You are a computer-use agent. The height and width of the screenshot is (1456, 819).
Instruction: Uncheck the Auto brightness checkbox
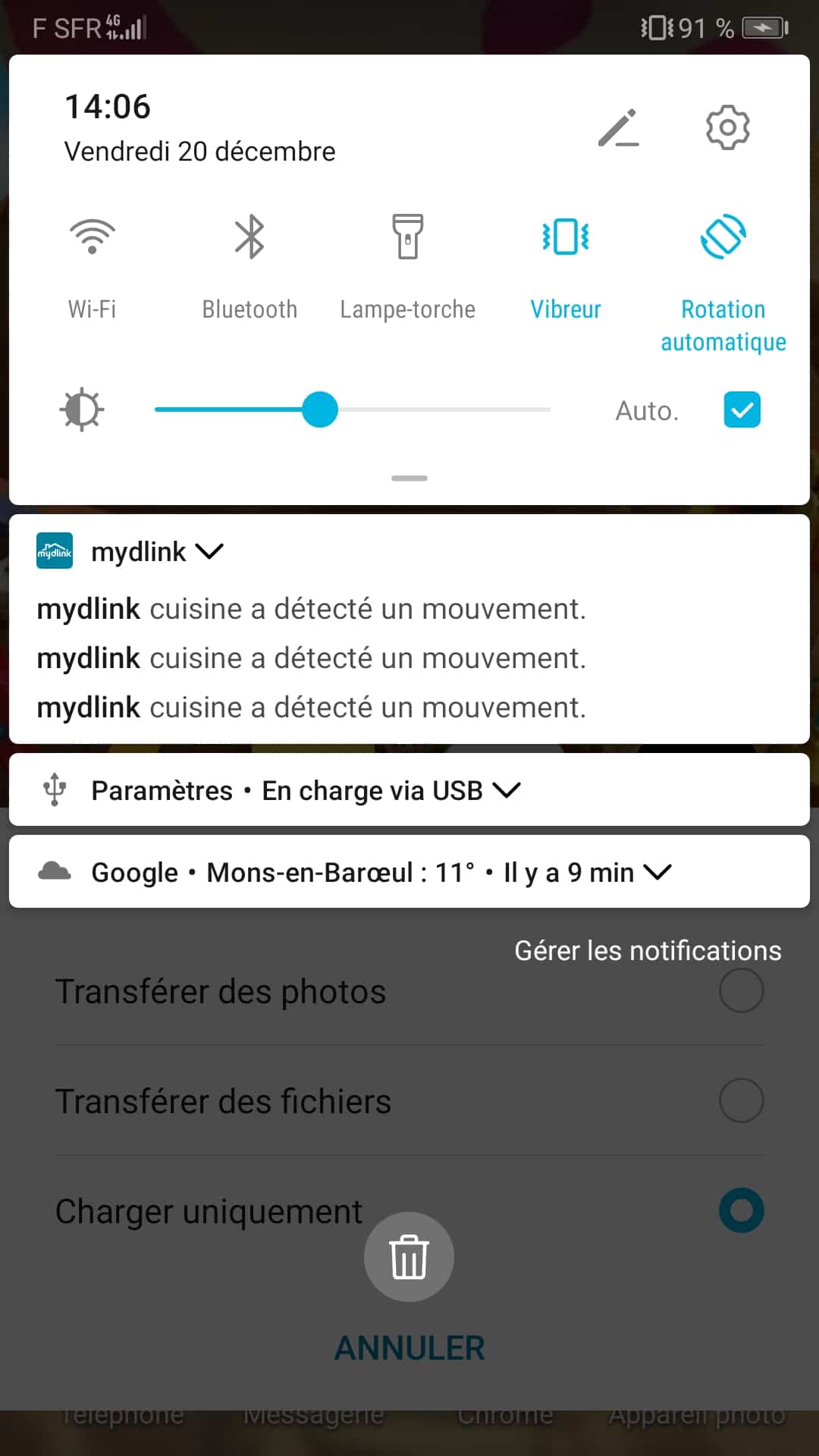[x=742, y=410]
